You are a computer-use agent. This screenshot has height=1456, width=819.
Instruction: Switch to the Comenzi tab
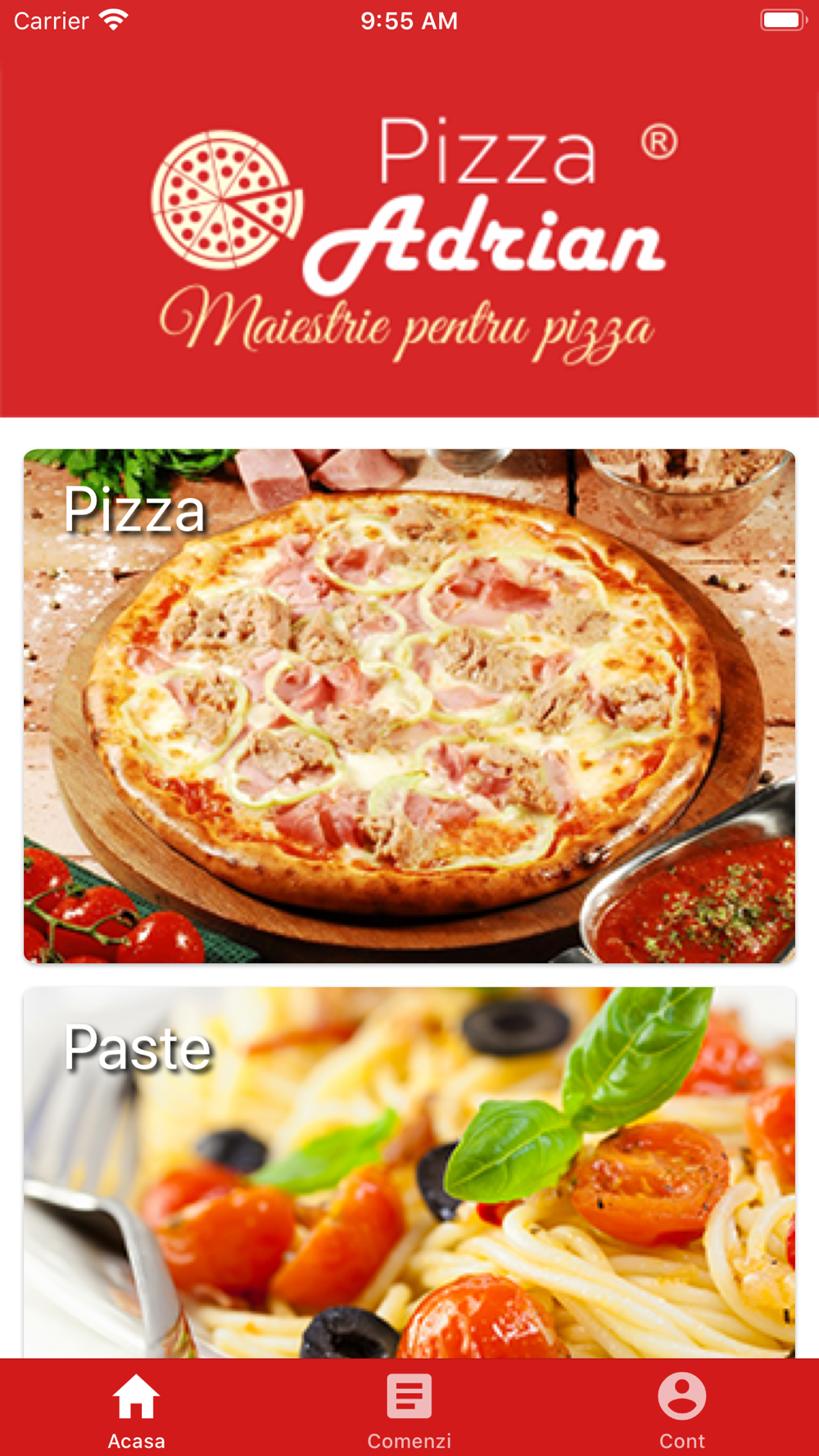coord(409,1410)
